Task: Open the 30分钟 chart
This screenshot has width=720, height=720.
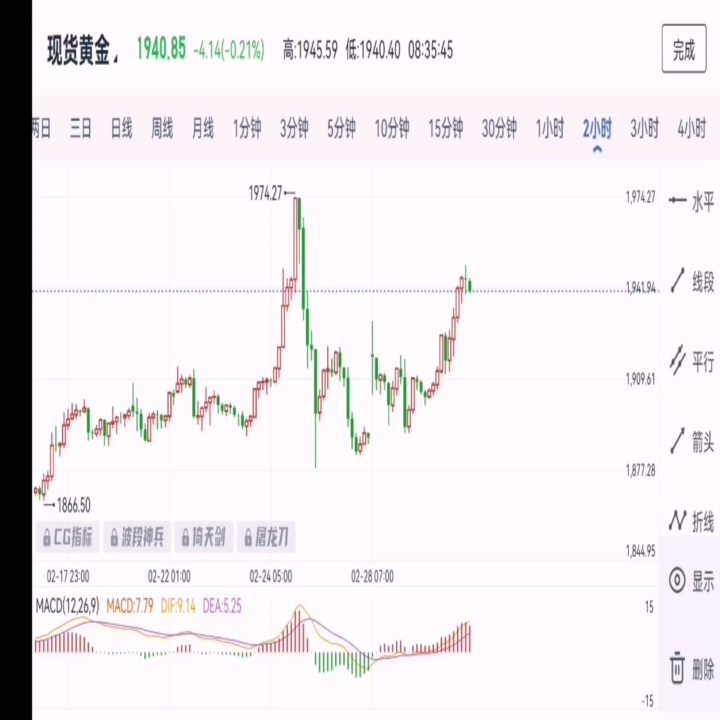Action: (x=499, y=128)
